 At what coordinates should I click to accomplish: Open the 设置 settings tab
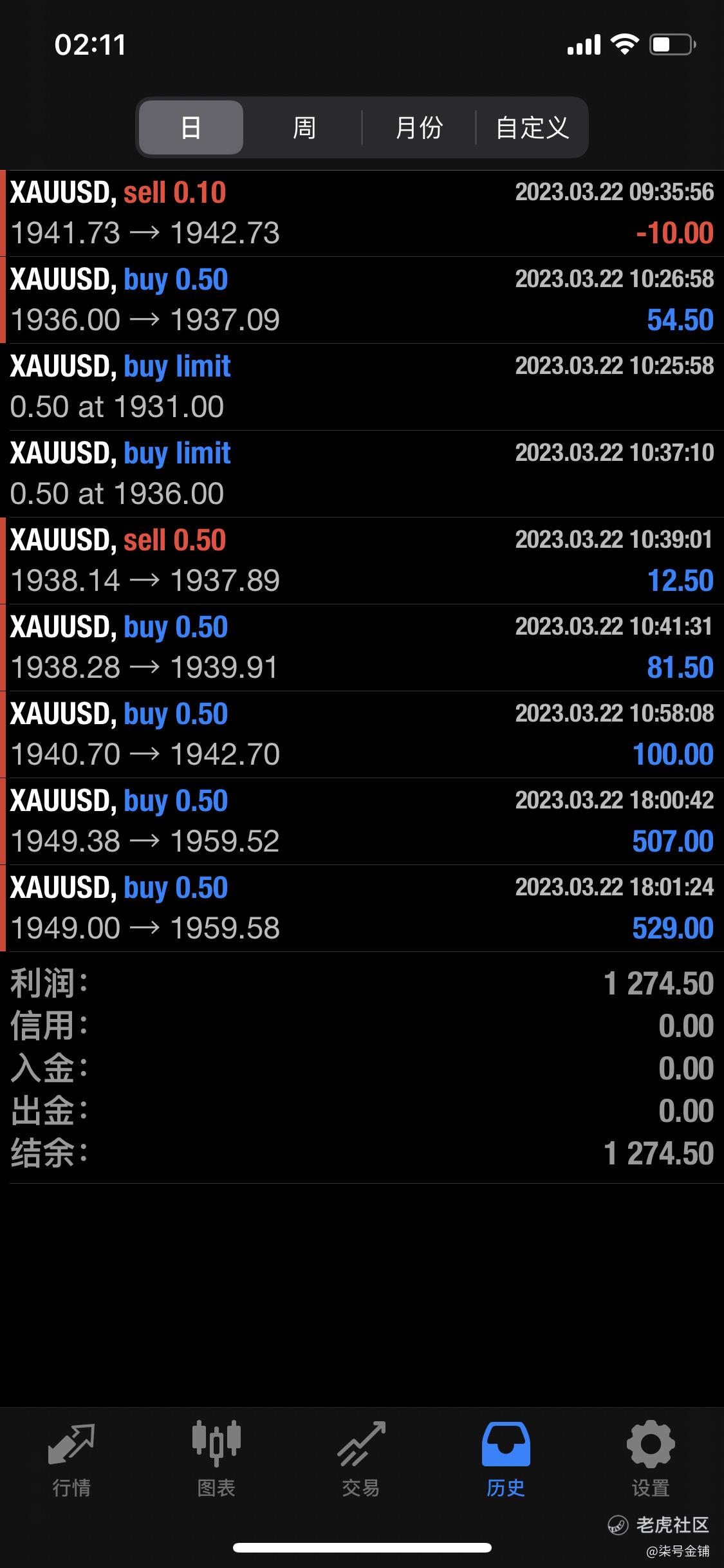(x=651, y=1459)
